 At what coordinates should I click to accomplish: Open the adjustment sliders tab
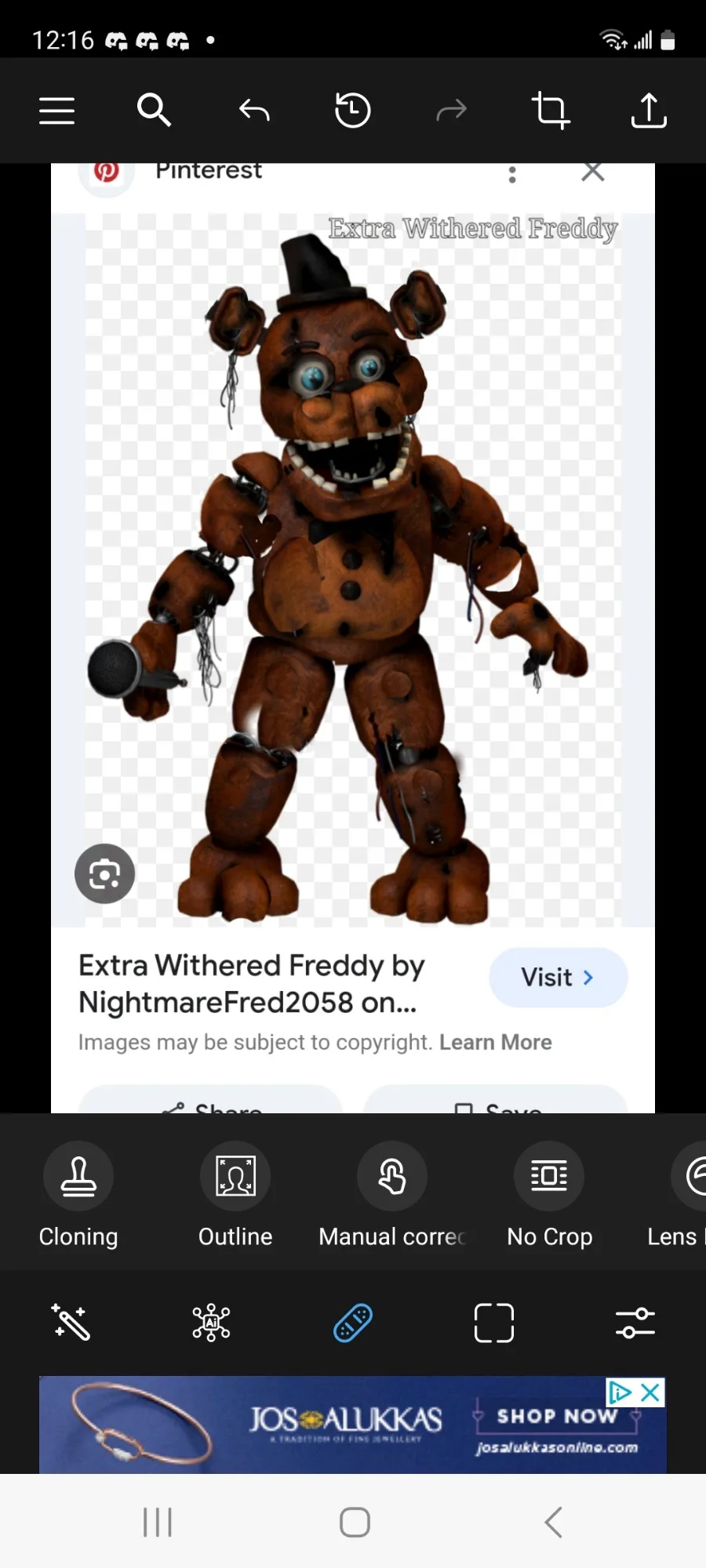click(x=635, y=1323)
